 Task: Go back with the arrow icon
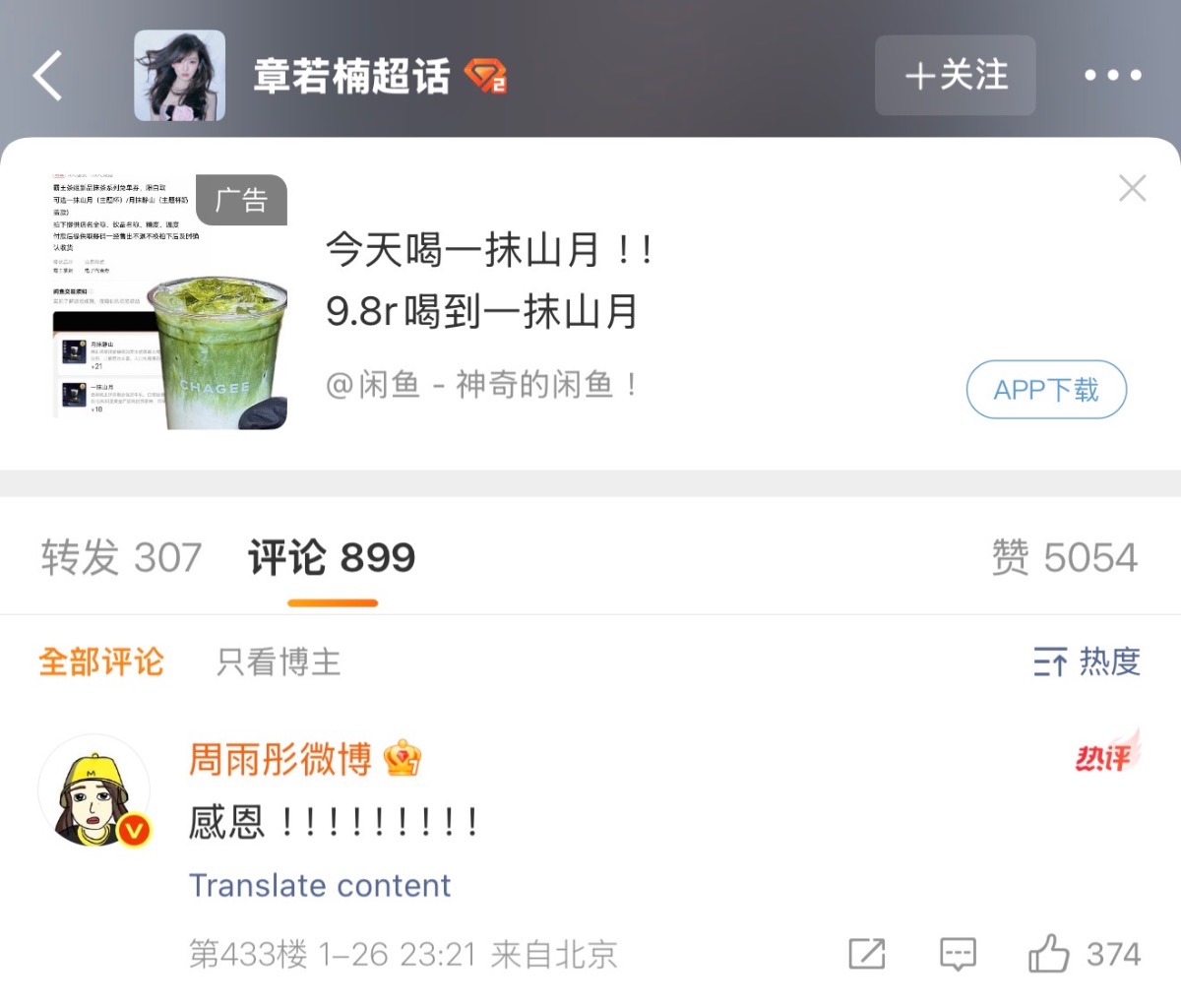click(x=47, y=76)
